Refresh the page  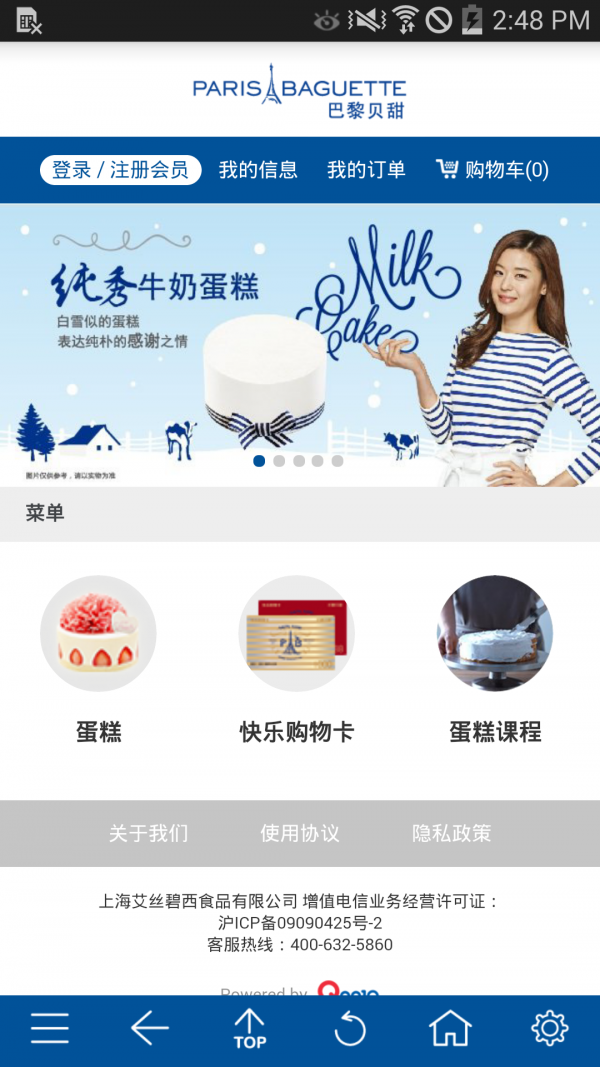click(350, 1028)
